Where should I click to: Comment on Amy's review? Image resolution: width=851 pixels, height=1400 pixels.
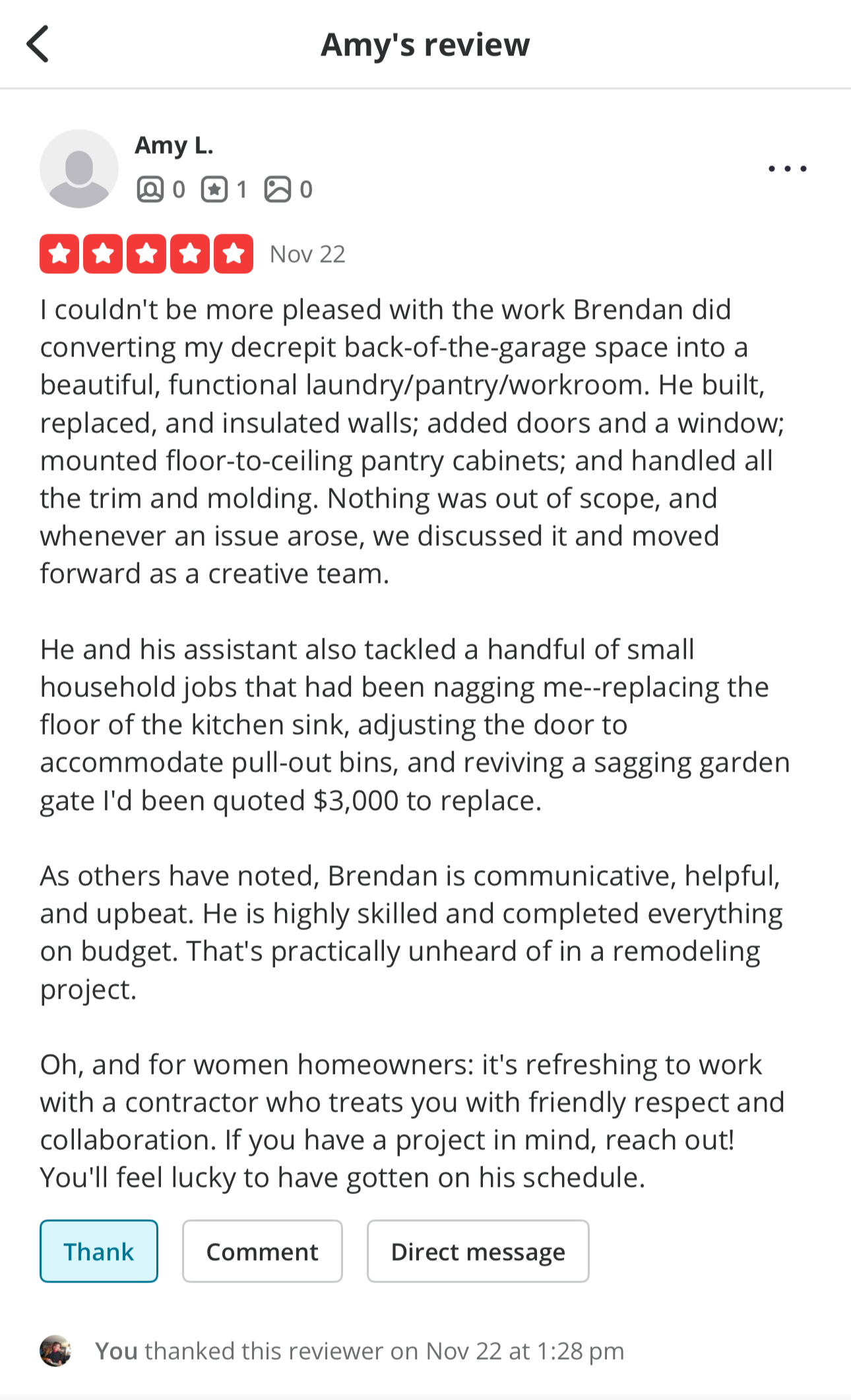262,1251
